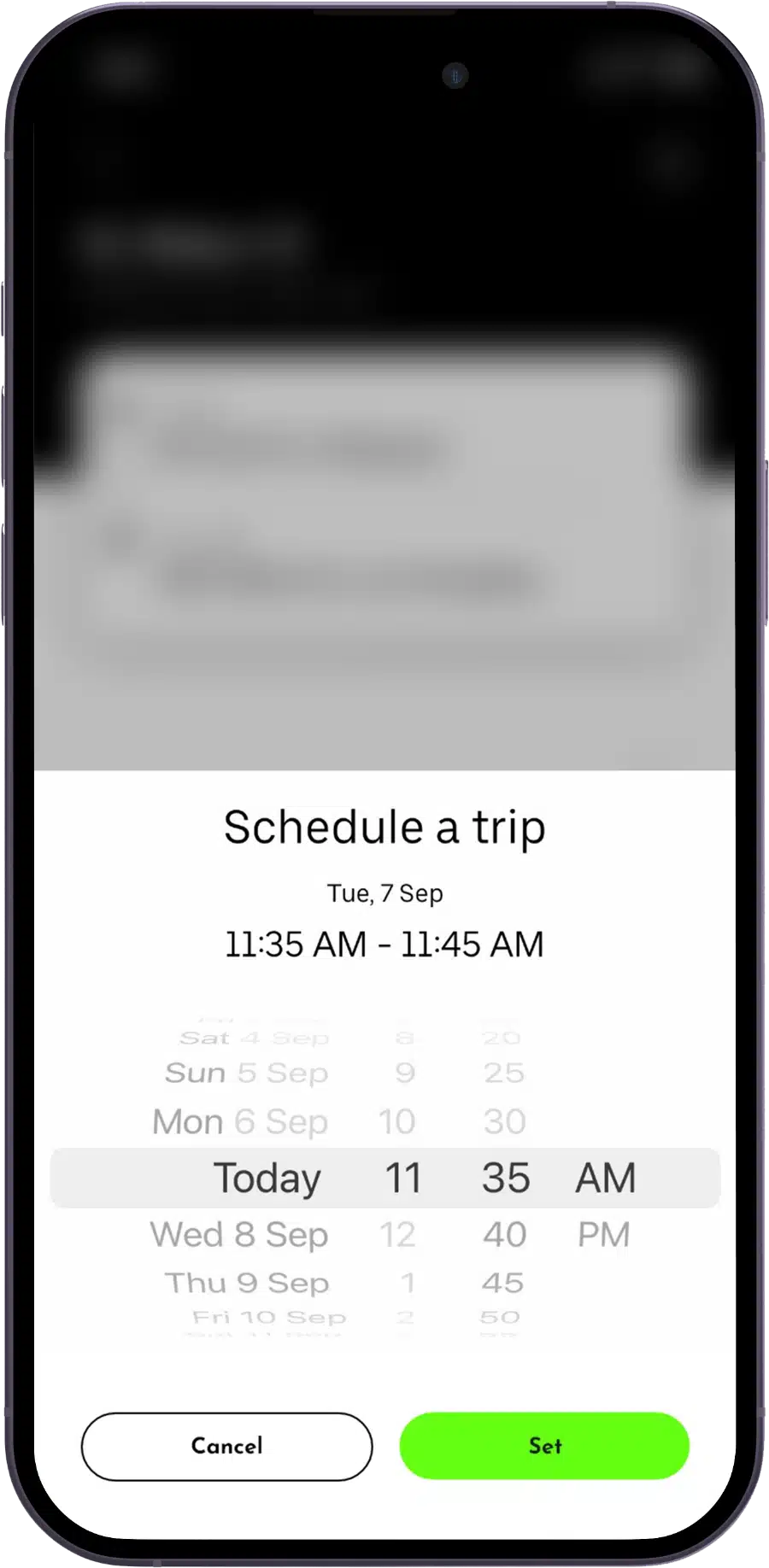Pick 45 in the minutes wheel
The width and height of the screenshot is (769, 1568).
tap(502, 1283)
